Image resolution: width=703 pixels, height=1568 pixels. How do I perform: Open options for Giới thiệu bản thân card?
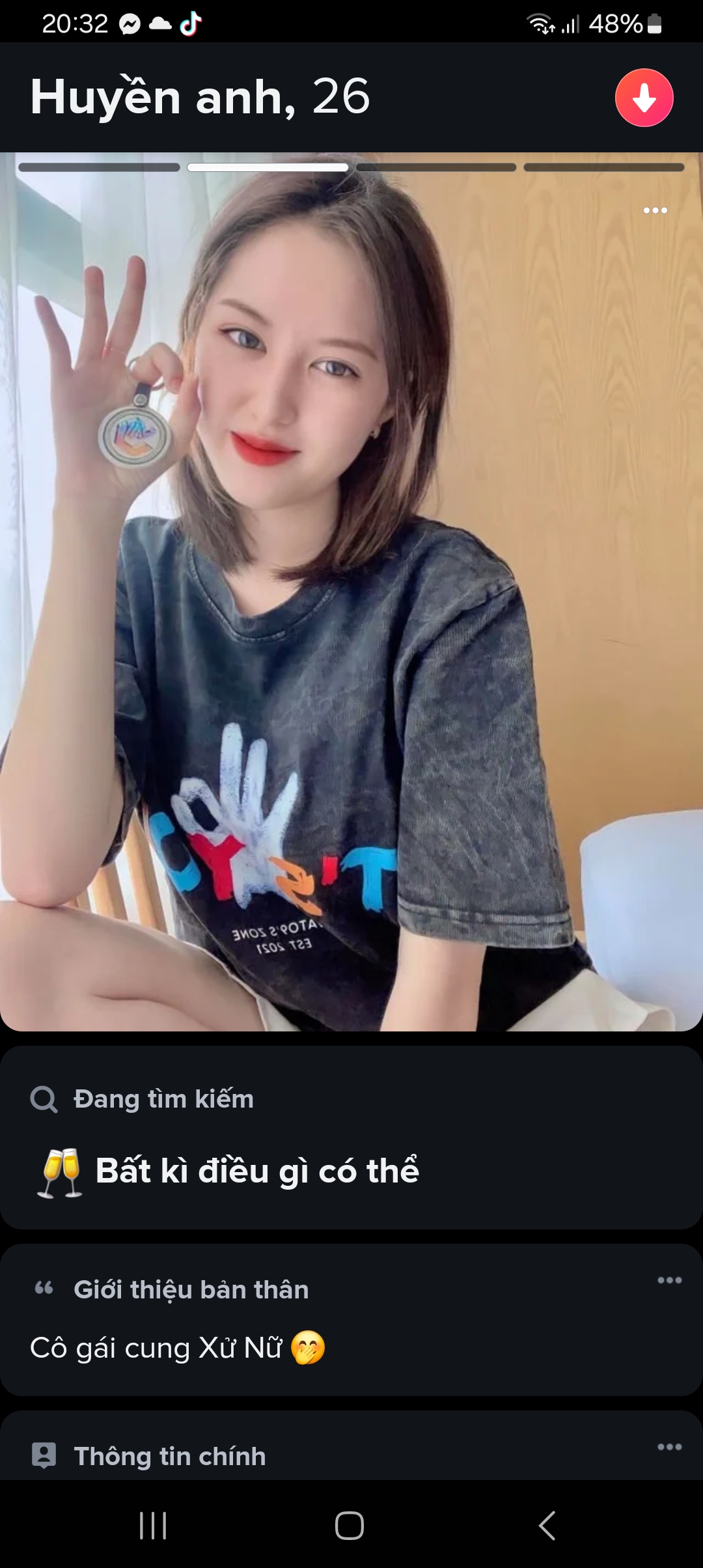click(669, 1280)
